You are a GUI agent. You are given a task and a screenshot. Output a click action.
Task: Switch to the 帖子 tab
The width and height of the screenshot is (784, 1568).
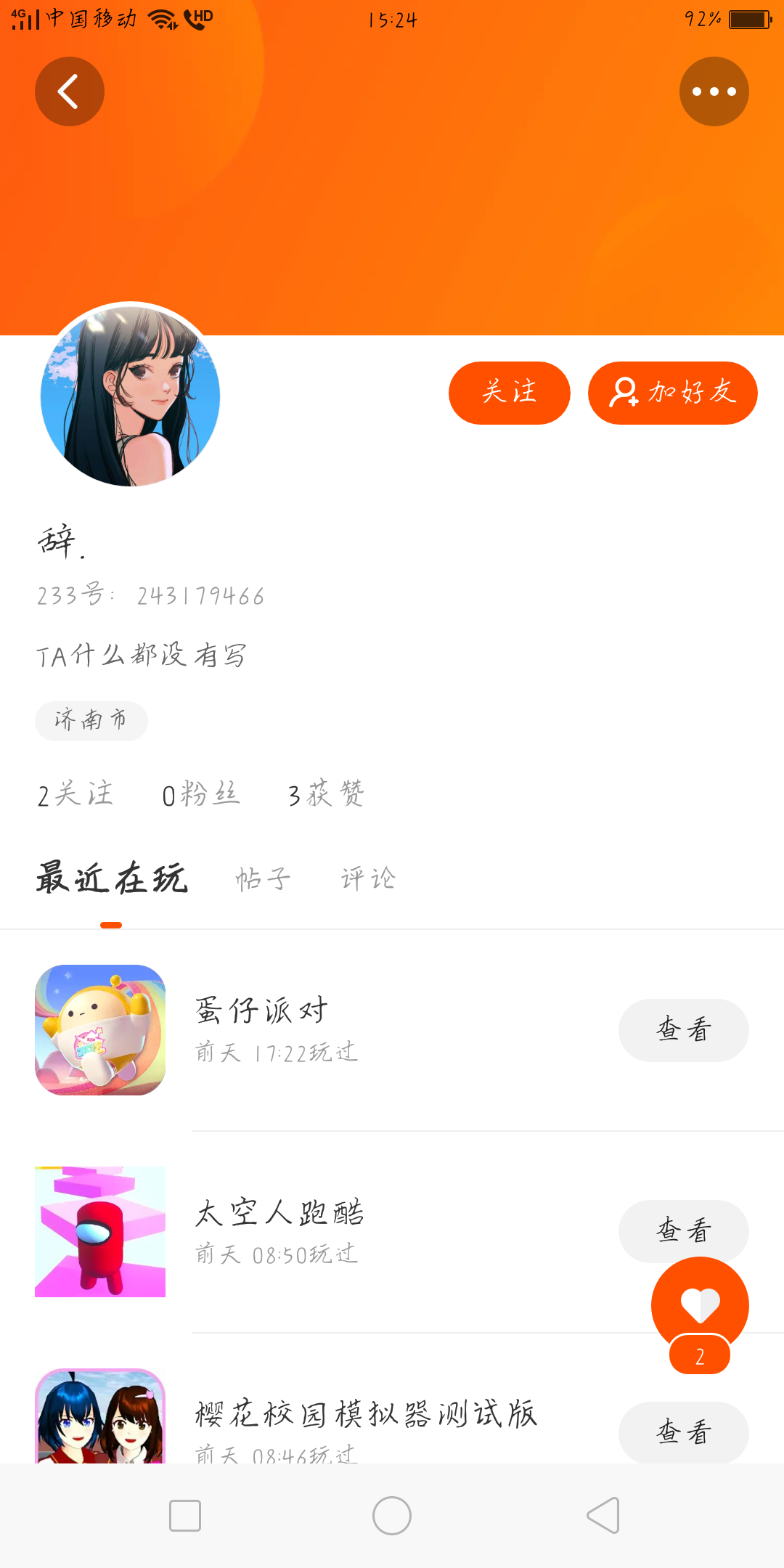tap(263, 879)
